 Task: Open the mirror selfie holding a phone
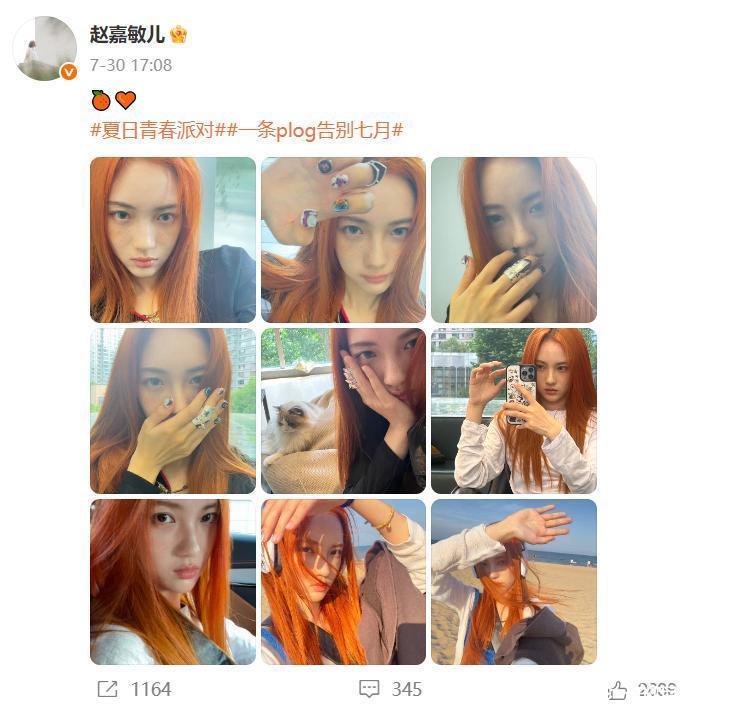click(x=513, y=410)
